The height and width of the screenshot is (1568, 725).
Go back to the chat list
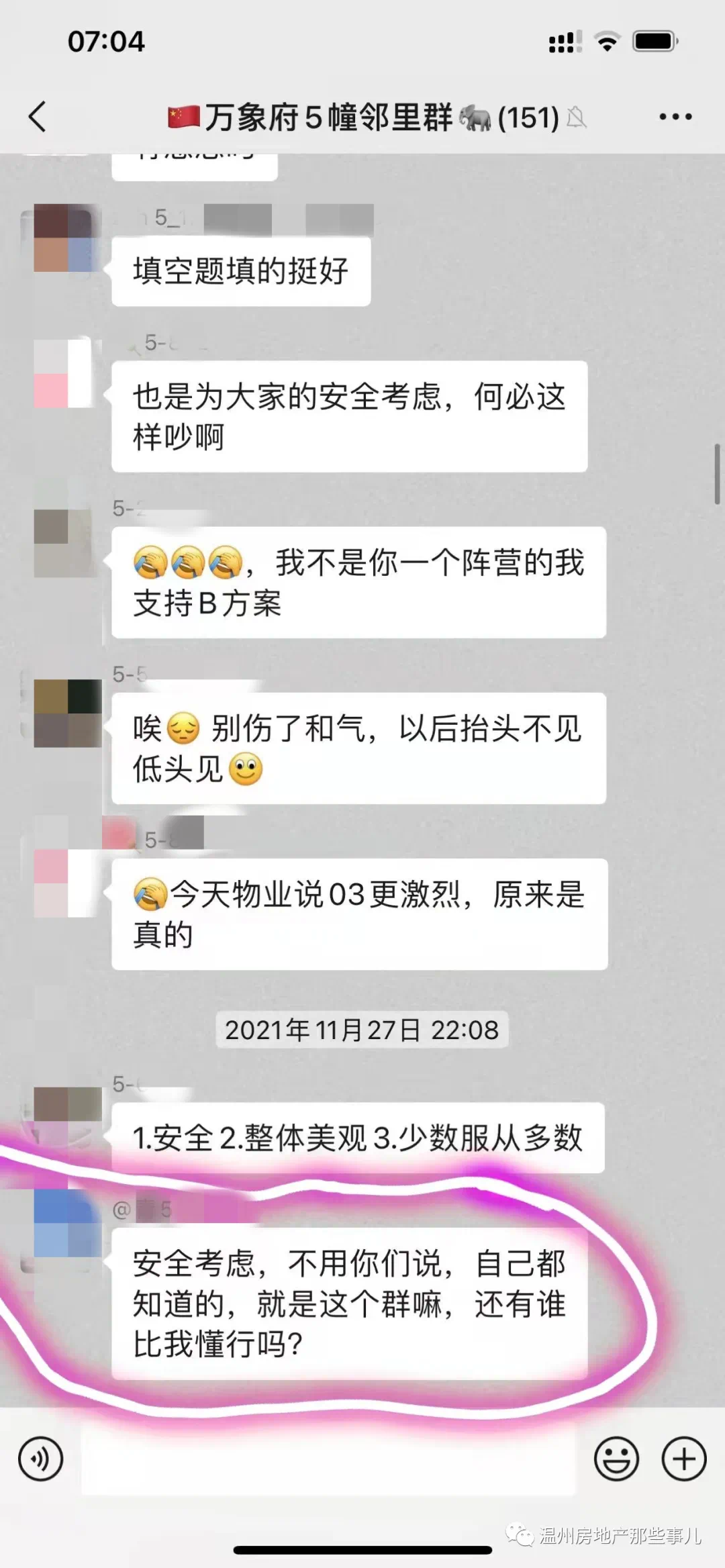click(x=38, y=117)
